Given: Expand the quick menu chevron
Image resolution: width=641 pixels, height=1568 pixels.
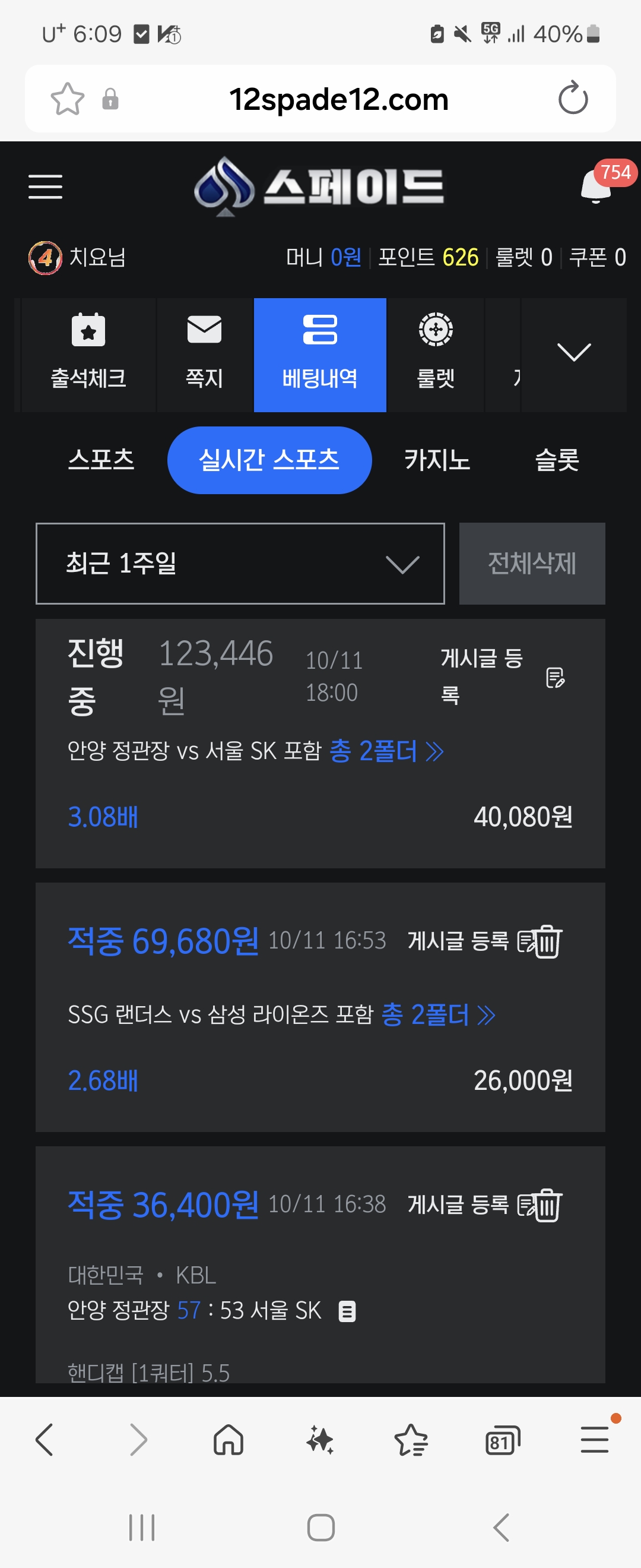Looking at the screenshot, I should click(x=573, y=353).
